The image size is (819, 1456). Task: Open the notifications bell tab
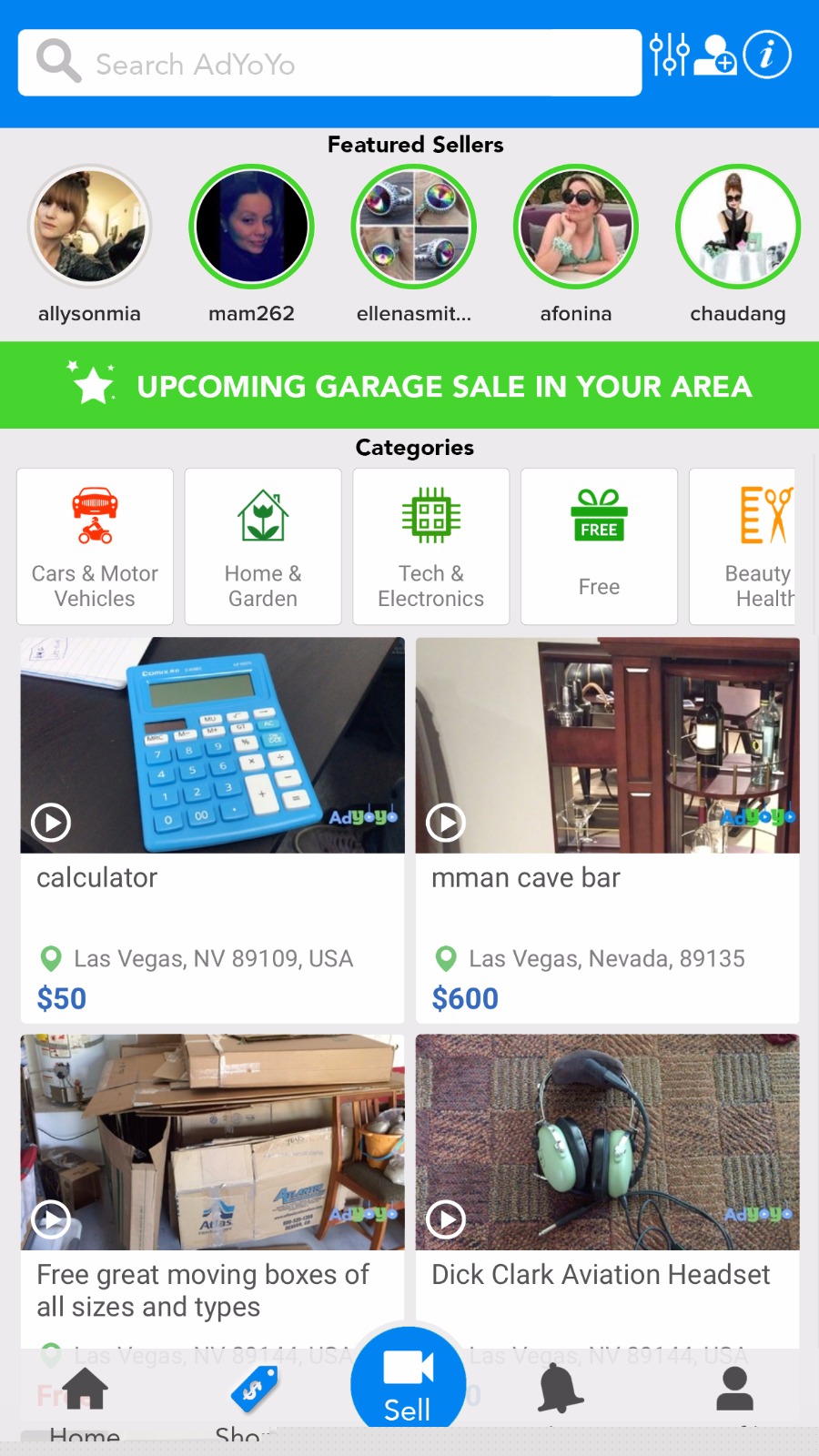(560, 1390)
